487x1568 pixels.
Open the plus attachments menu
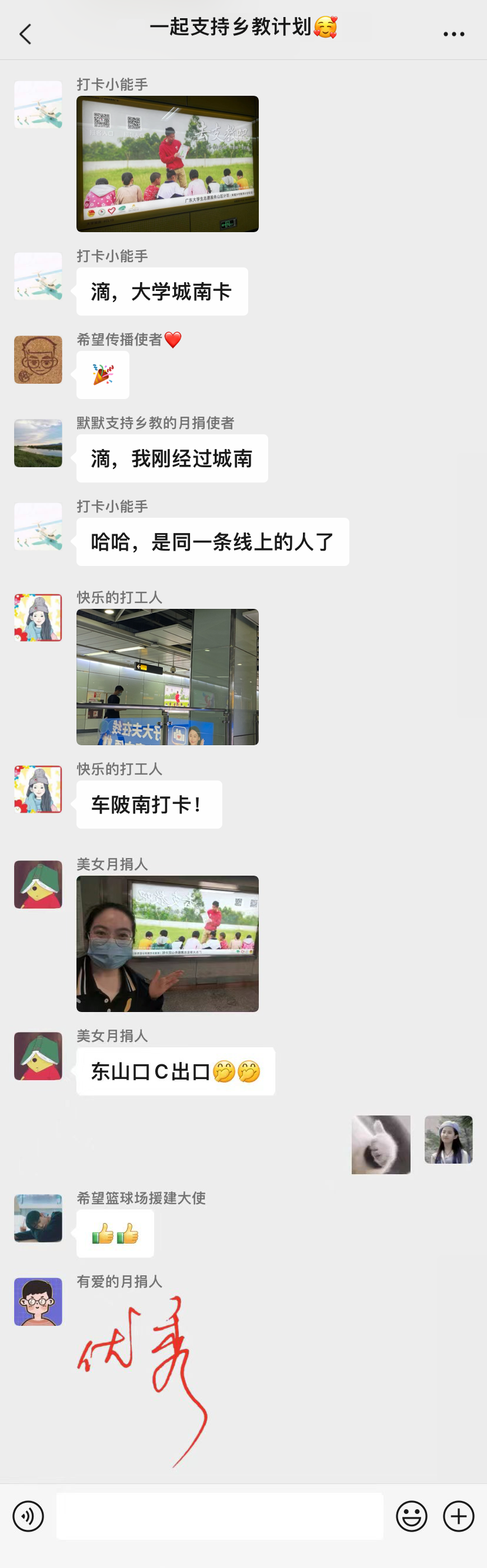point(458,1516)
